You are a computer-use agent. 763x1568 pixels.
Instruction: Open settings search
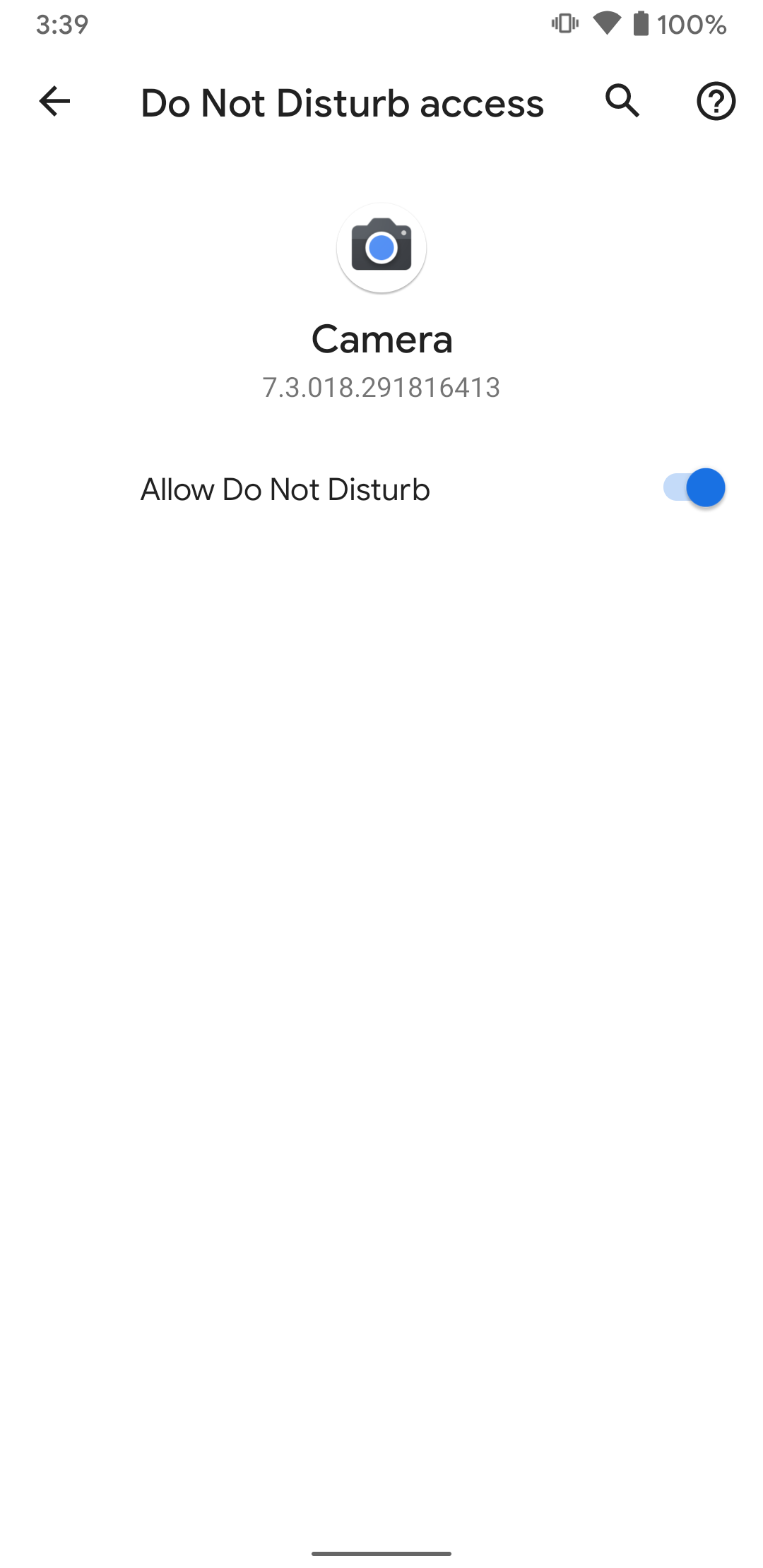(622, 102)
